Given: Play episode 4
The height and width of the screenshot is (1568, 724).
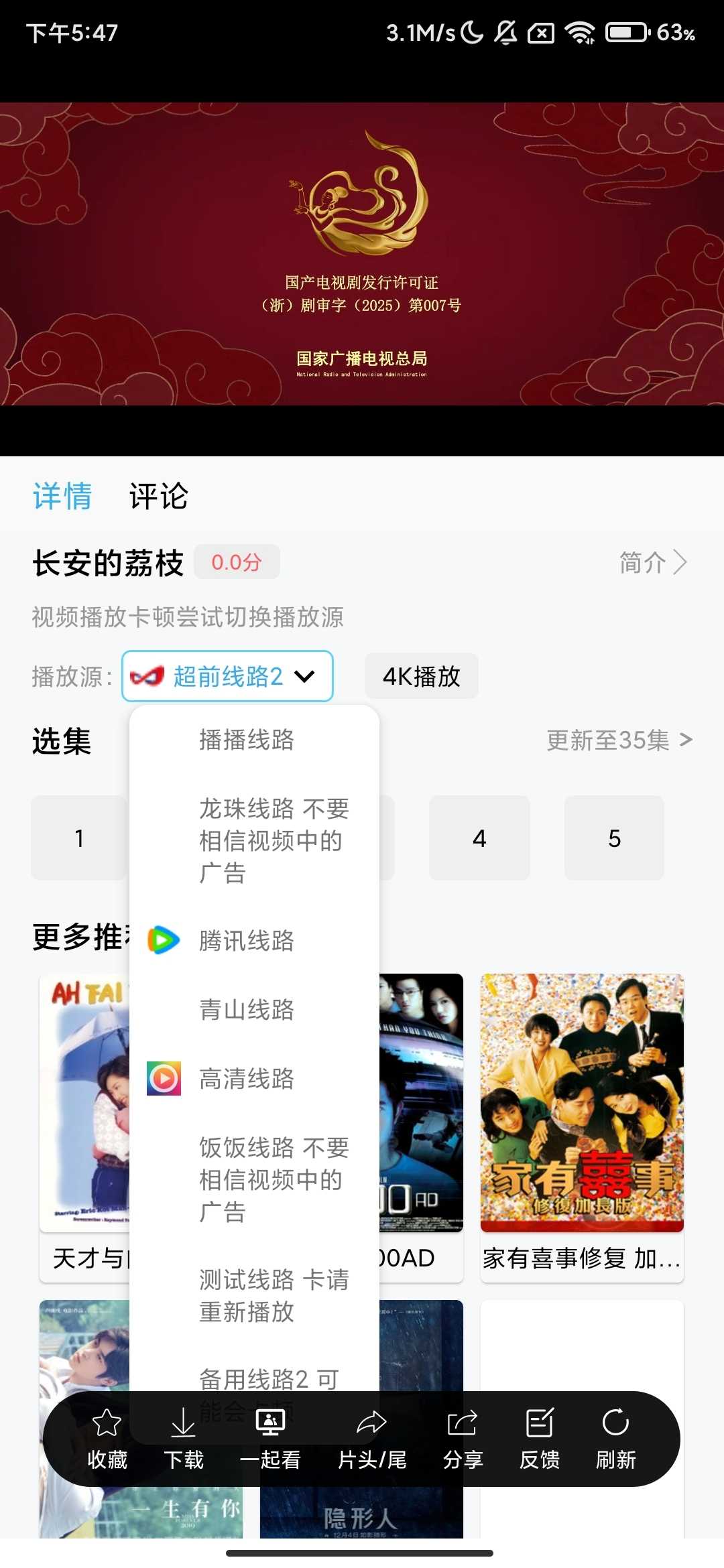Looking at the screenshot, I should (479, 838).
